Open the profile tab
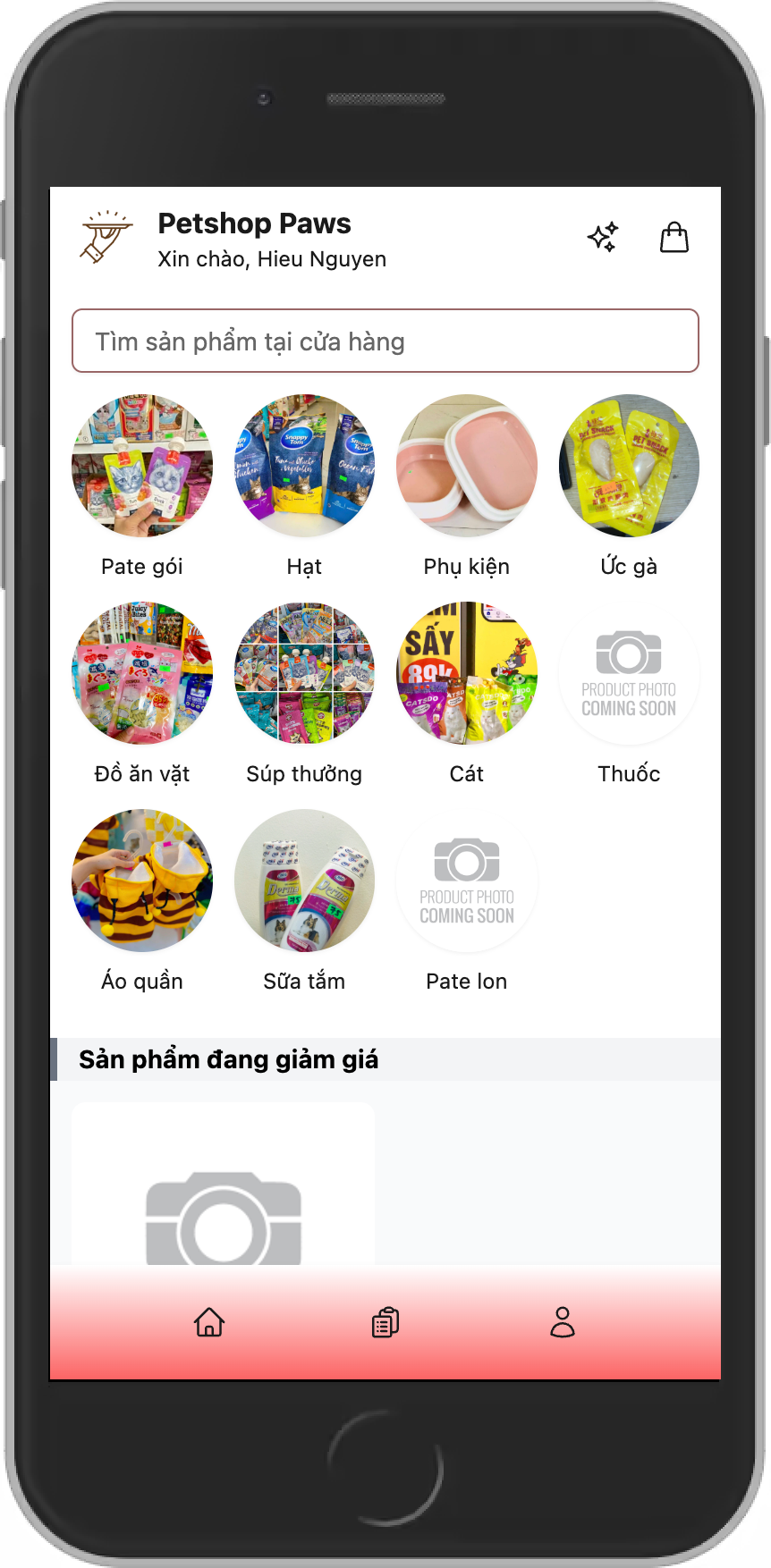Screen dimensions: 771x1568 [x=563, y=1322]
